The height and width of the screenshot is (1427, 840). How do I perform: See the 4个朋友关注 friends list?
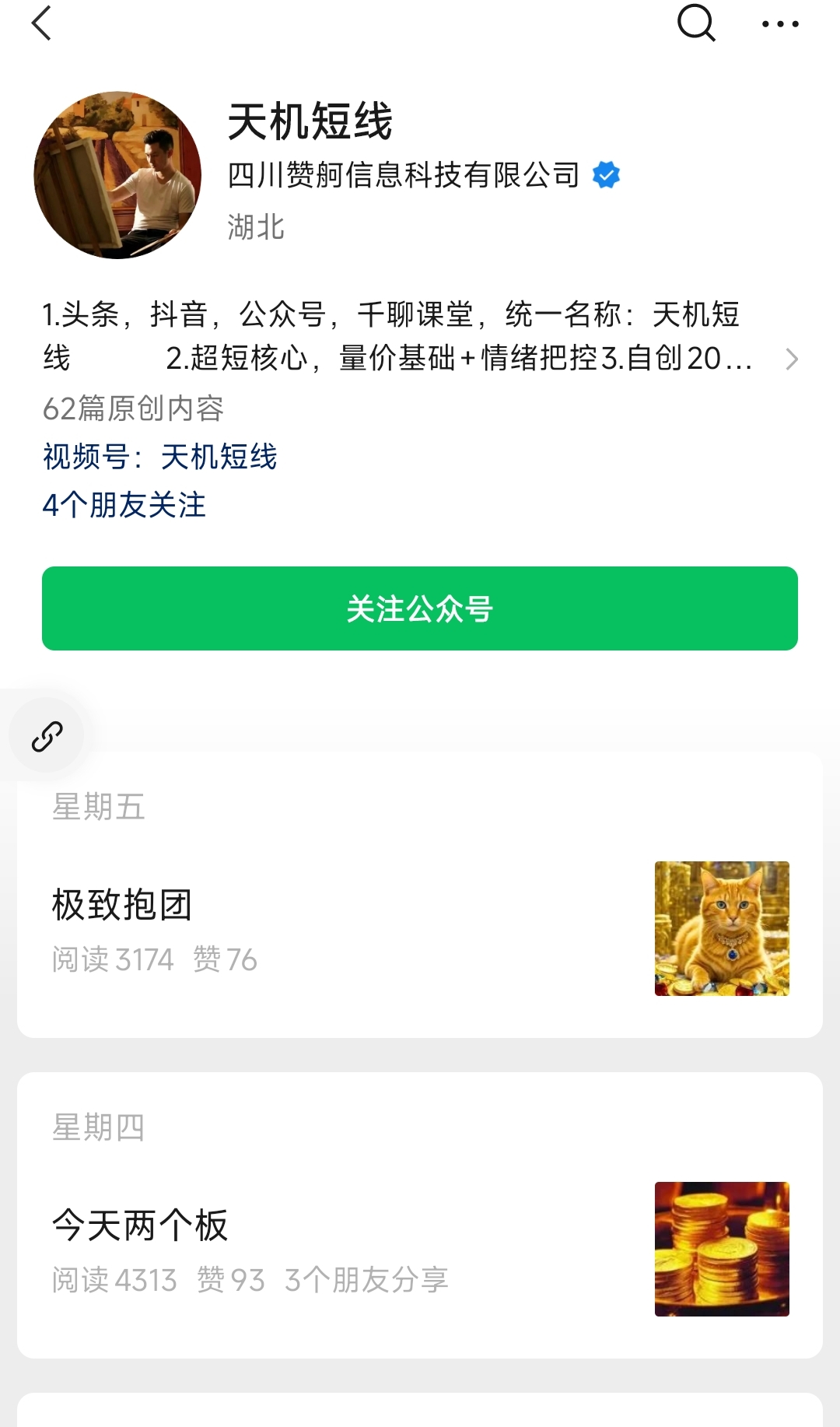[124, 505]
